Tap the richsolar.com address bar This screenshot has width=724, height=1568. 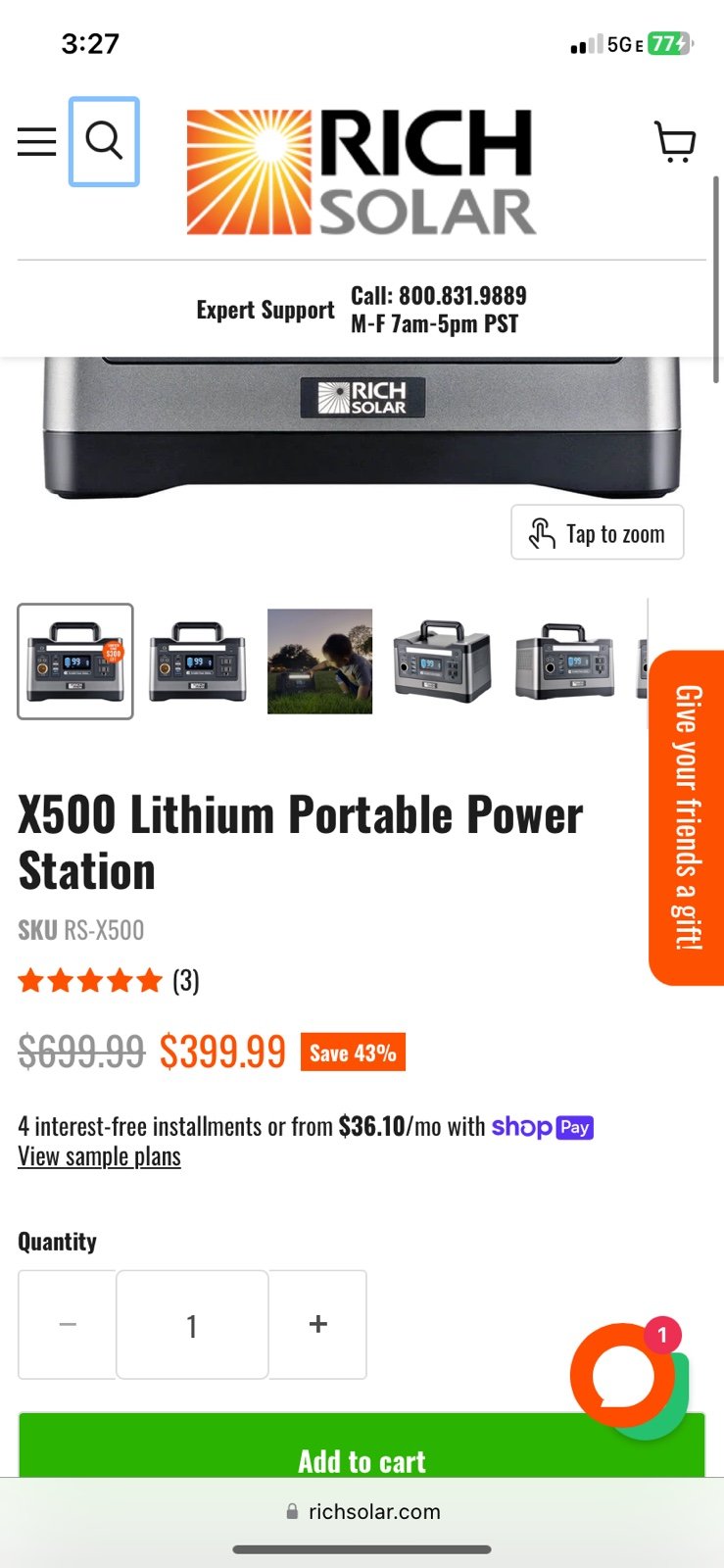362,1511
